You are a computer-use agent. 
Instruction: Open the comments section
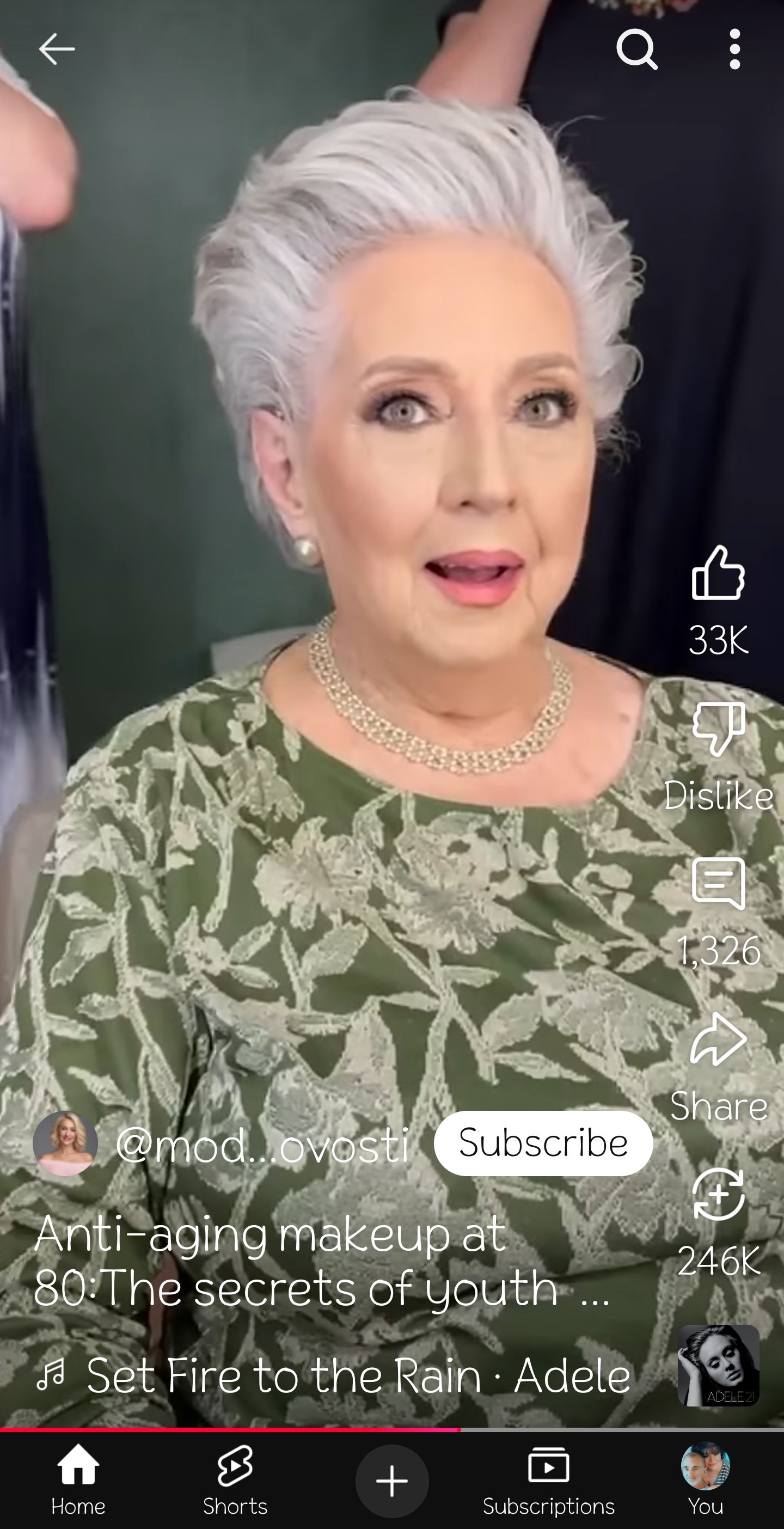718,884
